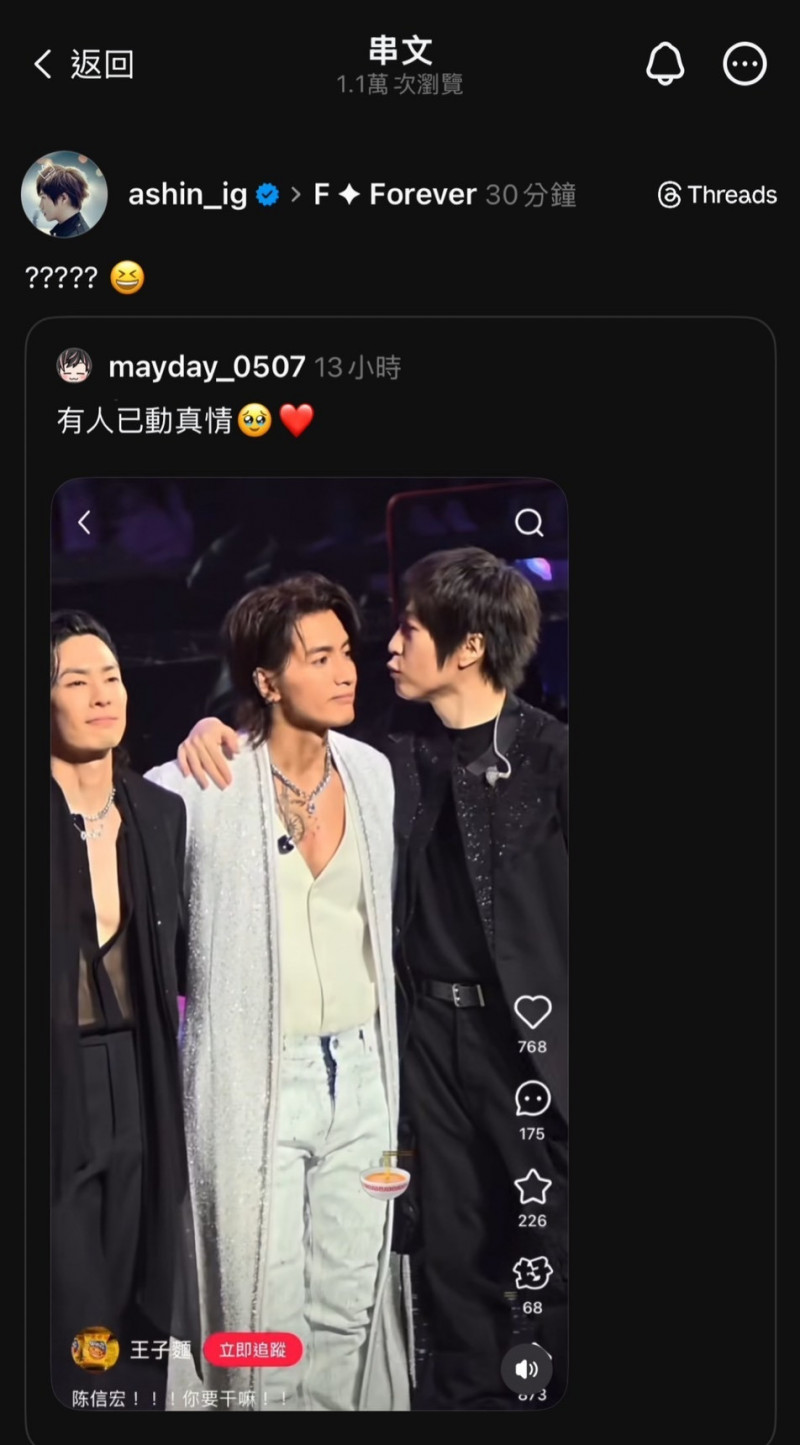Open this post in Threads

(717, 195)
